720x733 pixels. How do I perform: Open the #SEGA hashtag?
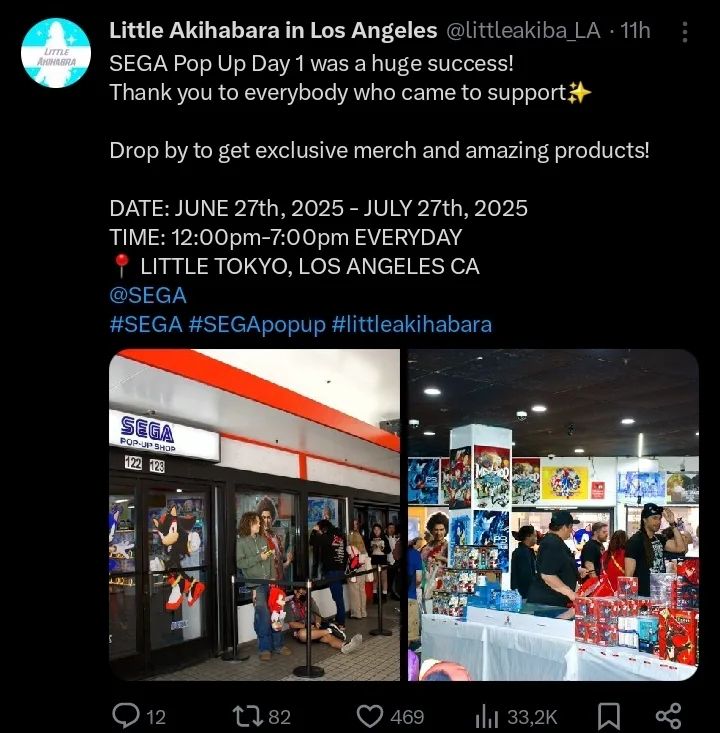pyautogui.click(x=145, y=325)
